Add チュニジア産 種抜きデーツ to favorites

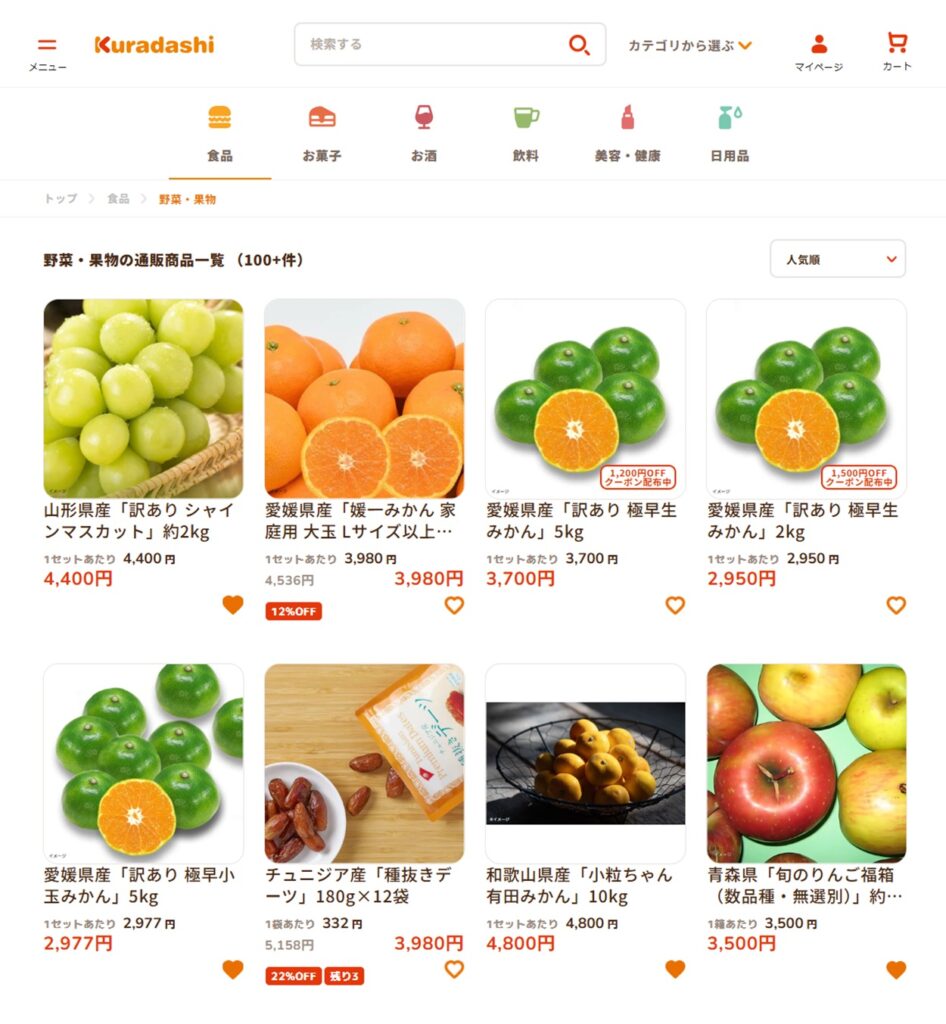454,969
